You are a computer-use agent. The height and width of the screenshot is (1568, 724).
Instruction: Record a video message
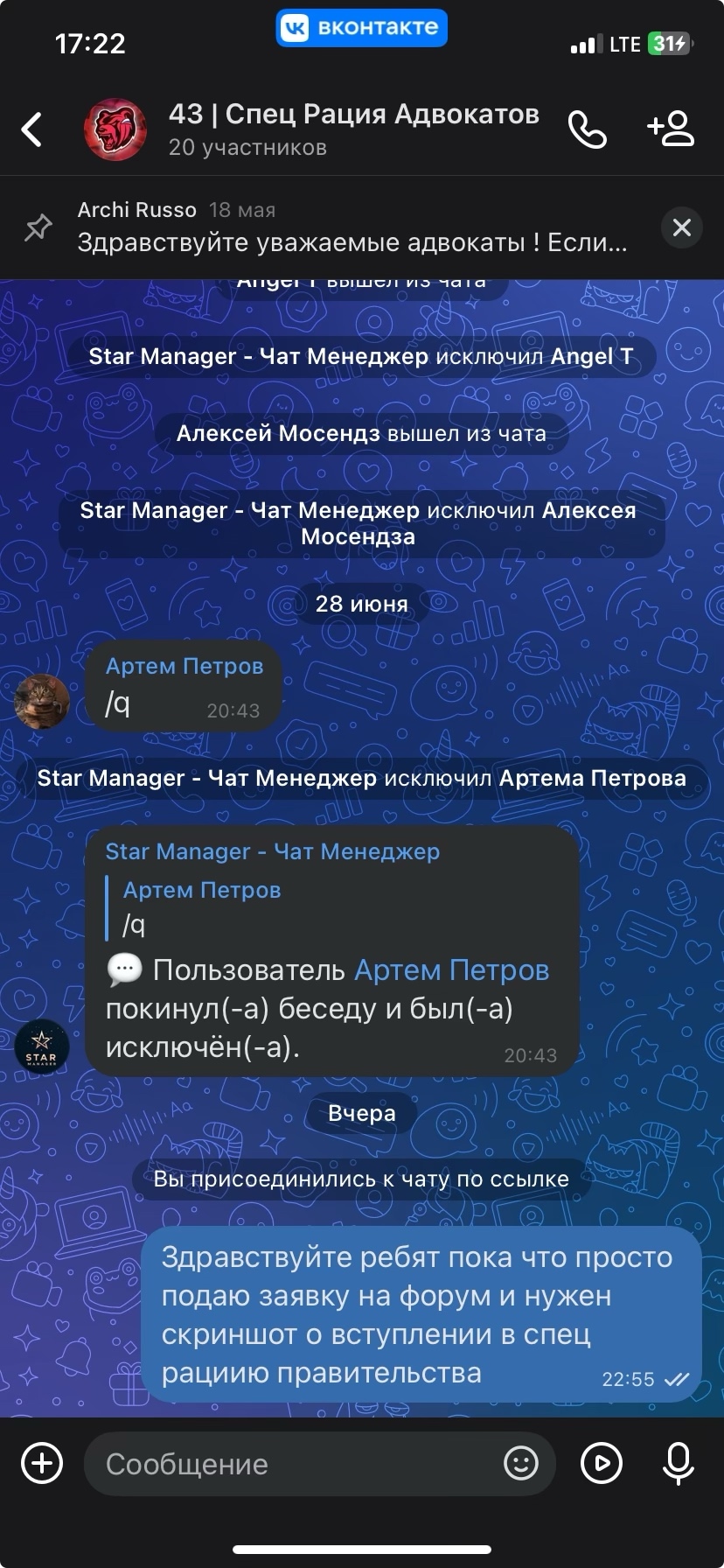click(602, 1463)
